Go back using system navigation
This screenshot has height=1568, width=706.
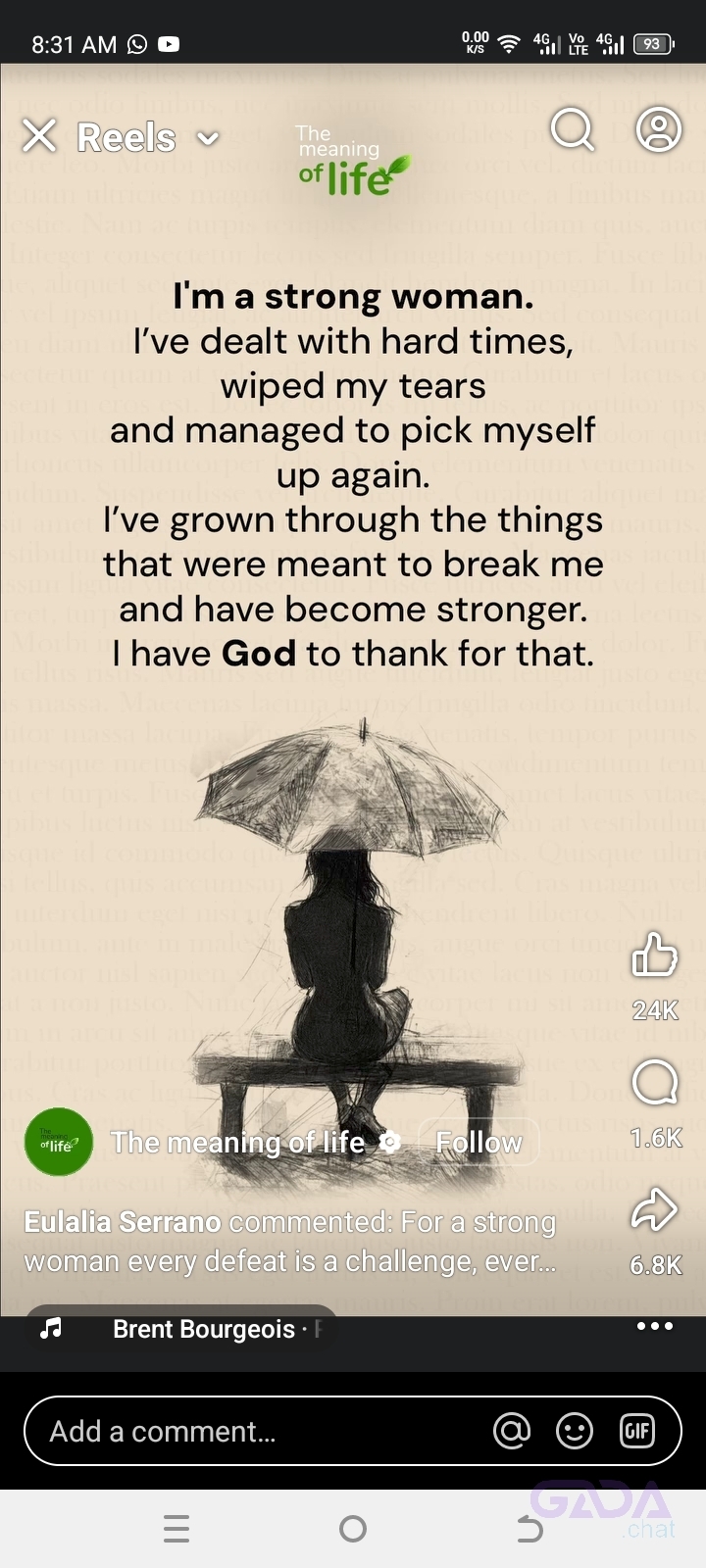pyautogui.click(x=529, y=1529)
